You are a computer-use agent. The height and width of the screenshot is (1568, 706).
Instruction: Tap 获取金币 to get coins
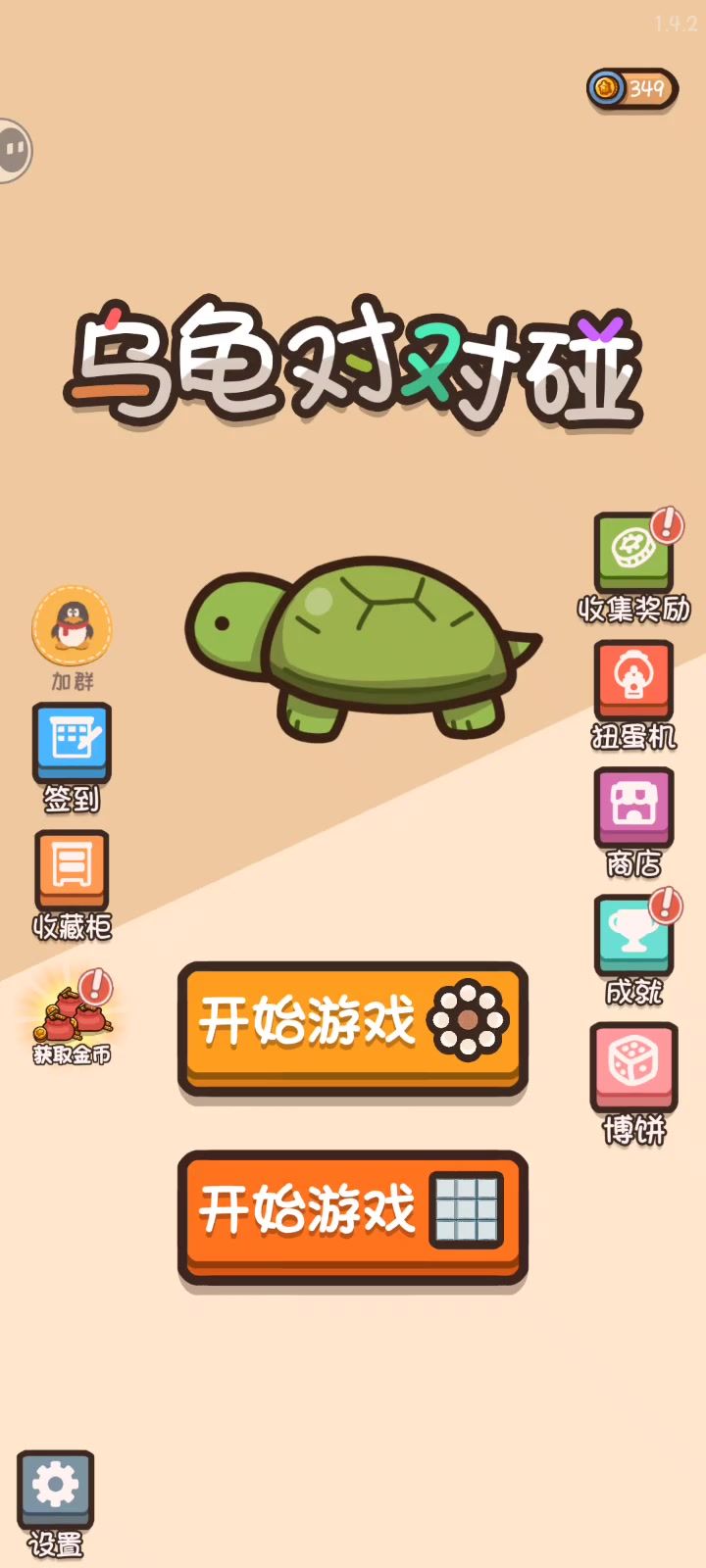[74, 1019]
